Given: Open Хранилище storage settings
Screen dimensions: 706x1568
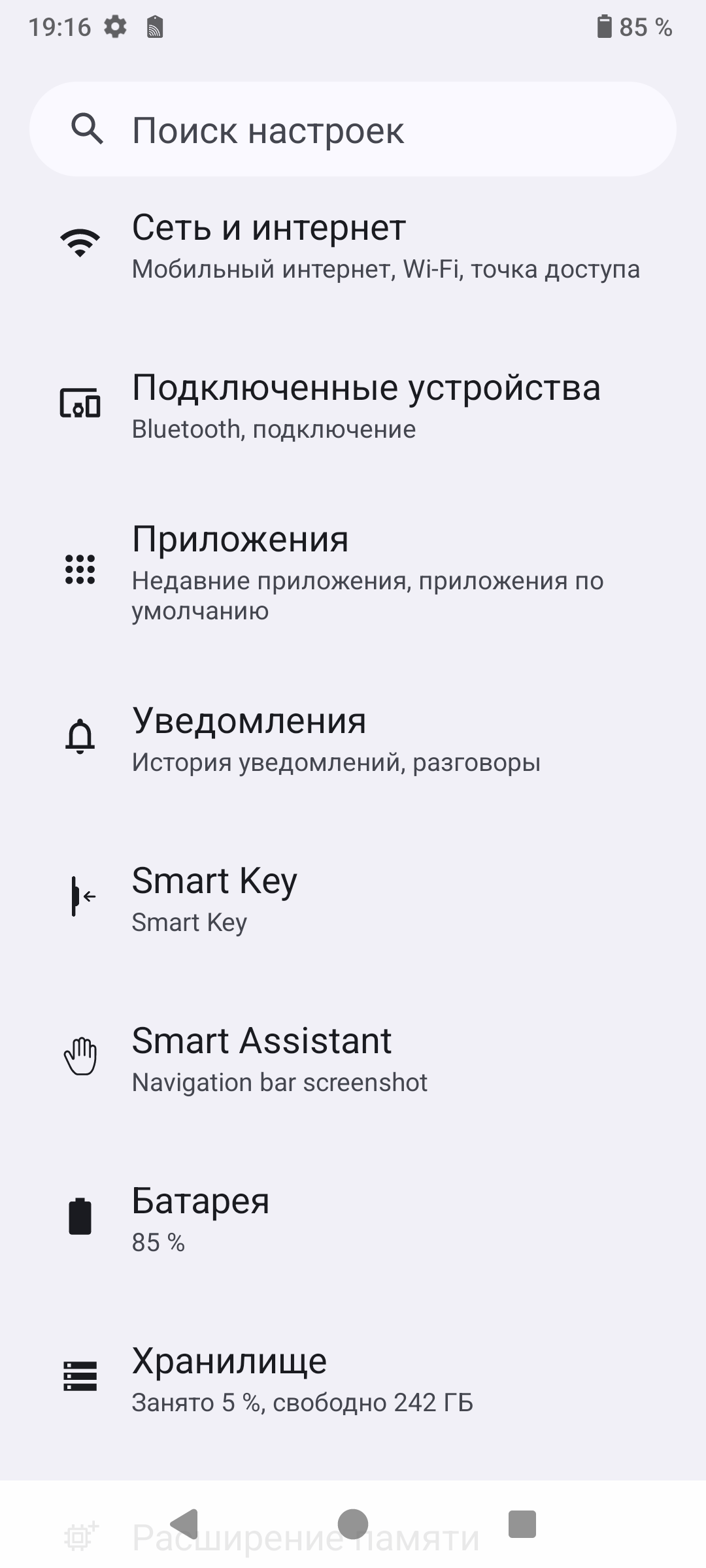Looking at the screenshot, I should [x=353, y=1379].
